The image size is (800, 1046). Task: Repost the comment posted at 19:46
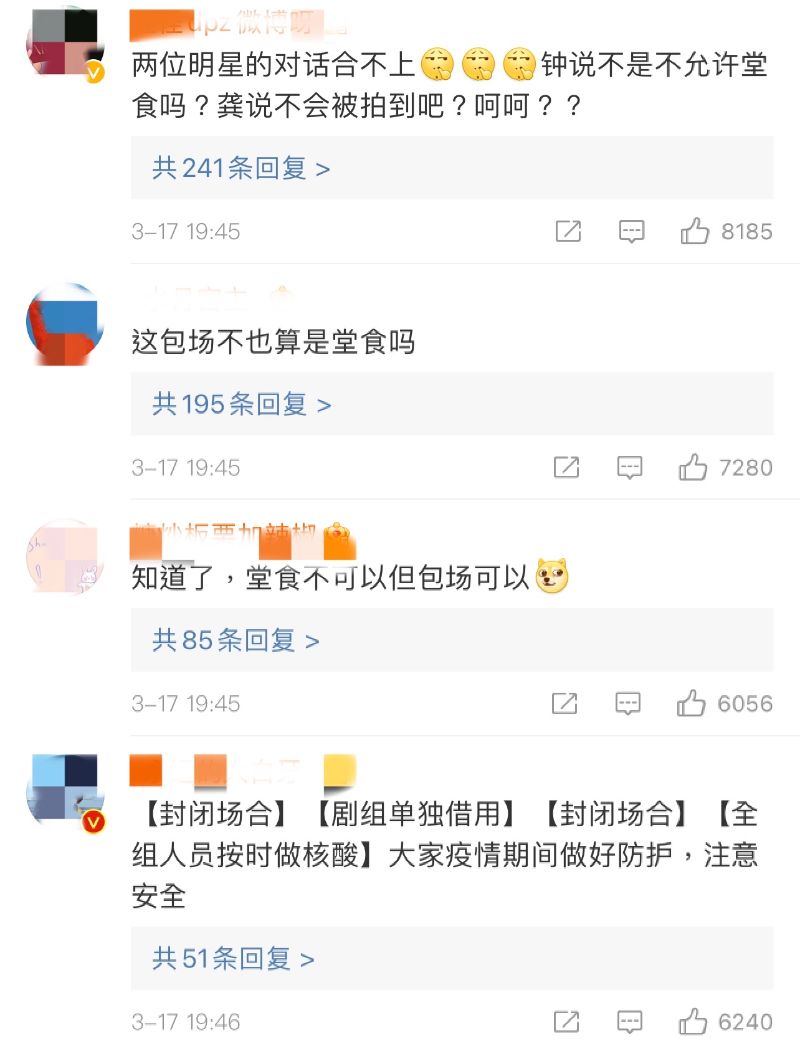point(567,1022)
